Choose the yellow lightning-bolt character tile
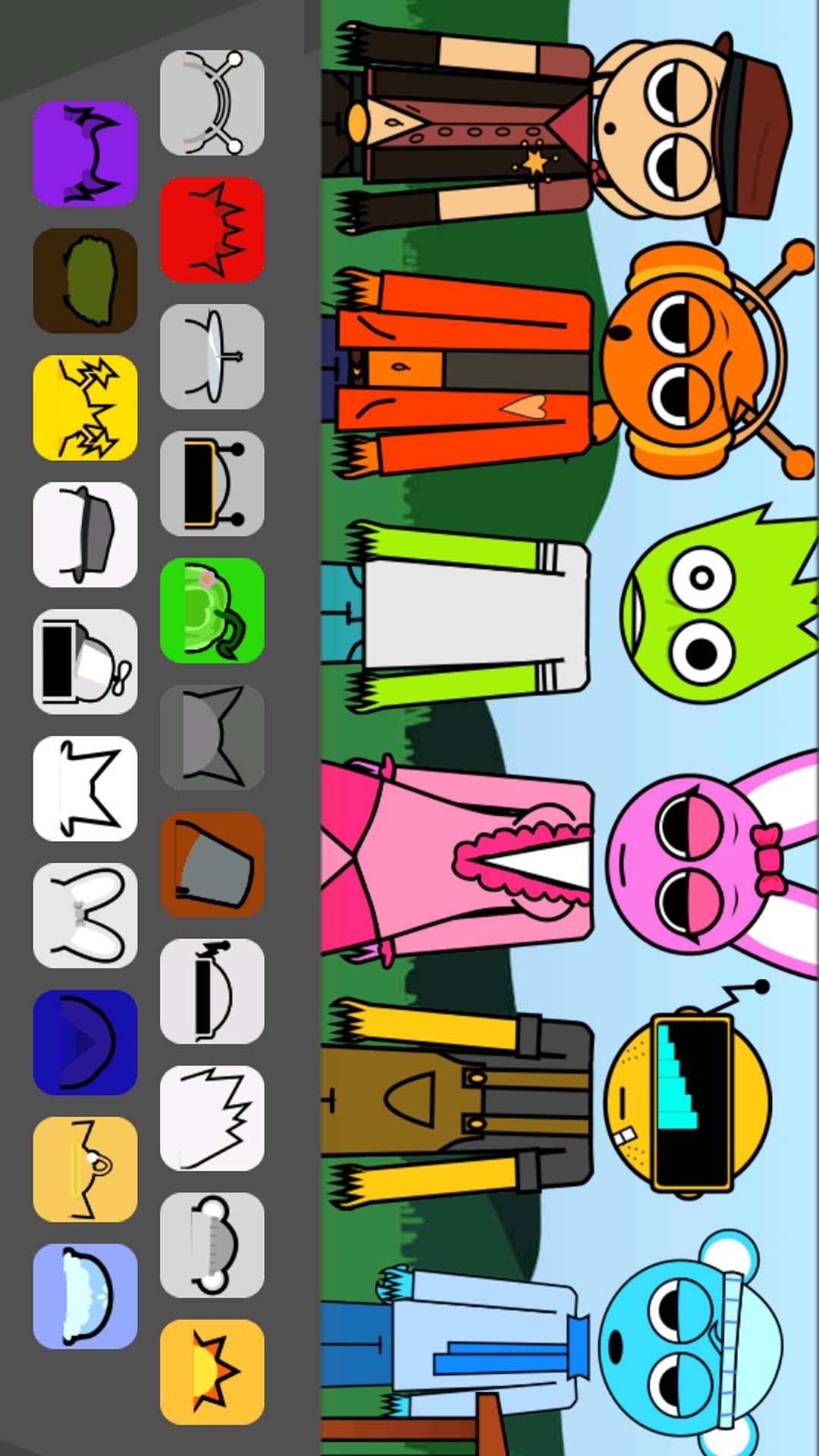Viewport: 819px width, 1456px height. pyautogui.click(x=85, y=408)
